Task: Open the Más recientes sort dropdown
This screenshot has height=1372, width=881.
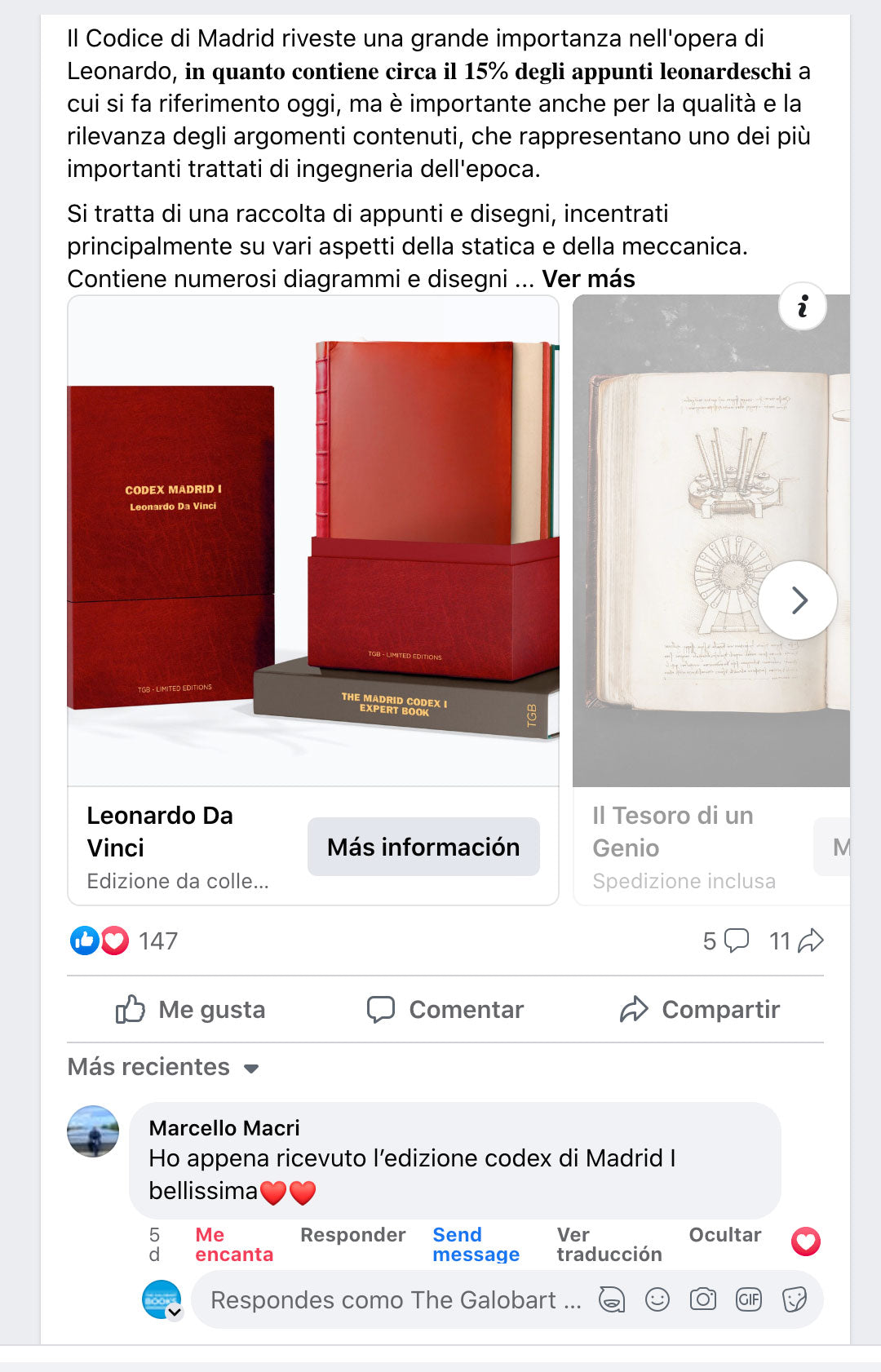Action: click(x=163, y=1067)
